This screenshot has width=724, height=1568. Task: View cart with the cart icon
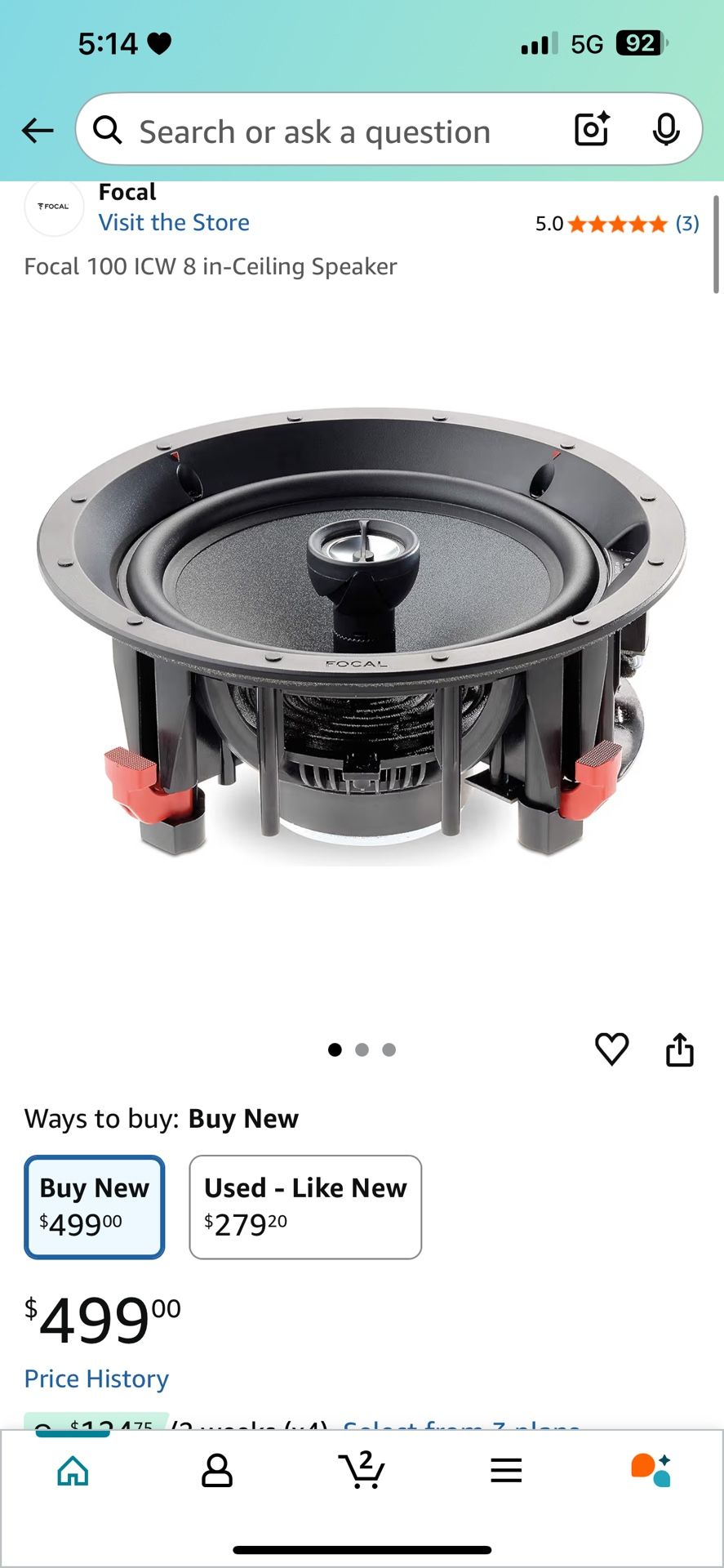tap(362, 1472)
